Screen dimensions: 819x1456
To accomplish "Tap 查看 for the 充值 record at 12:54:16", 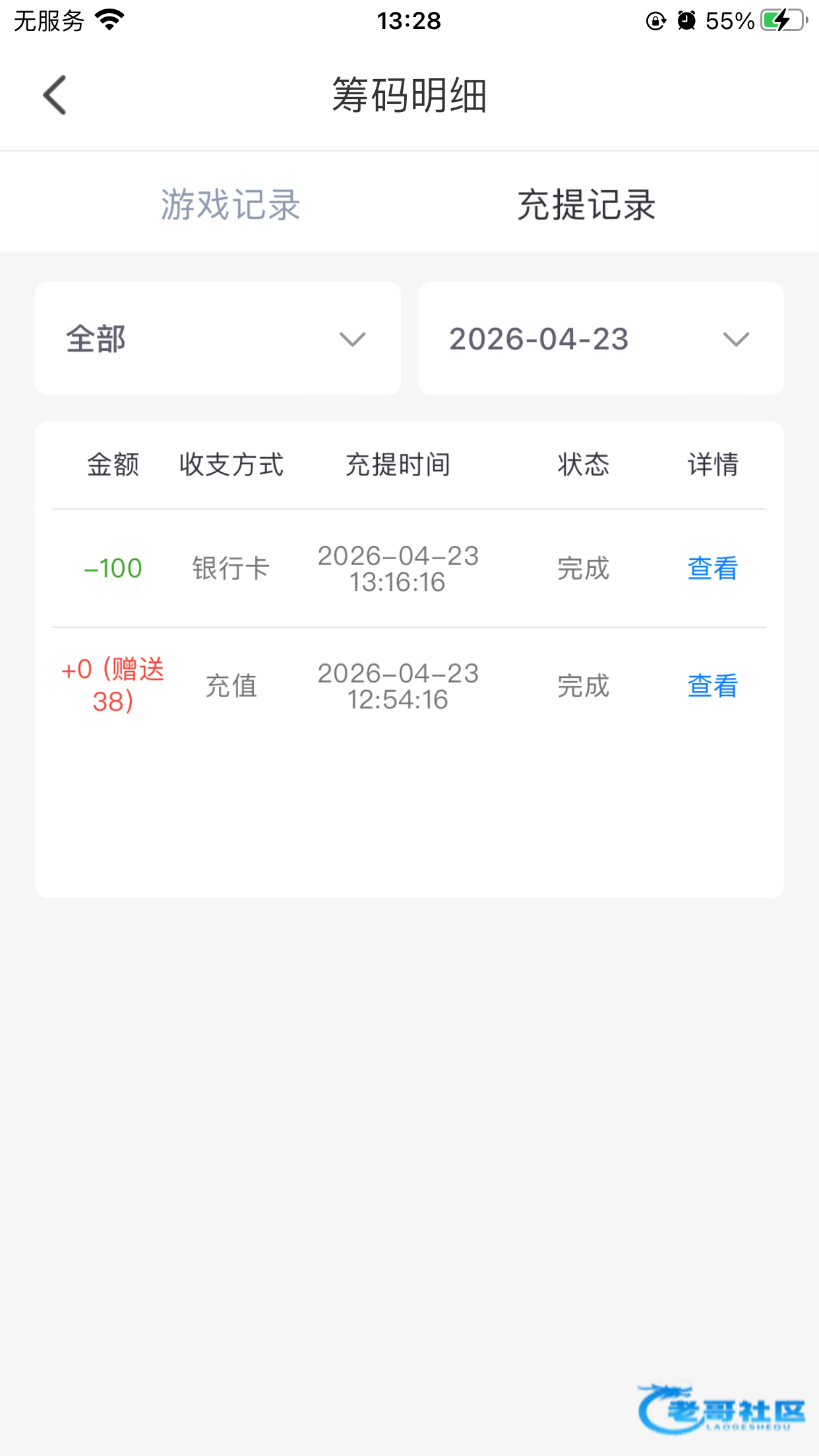I will coord(712,686).
